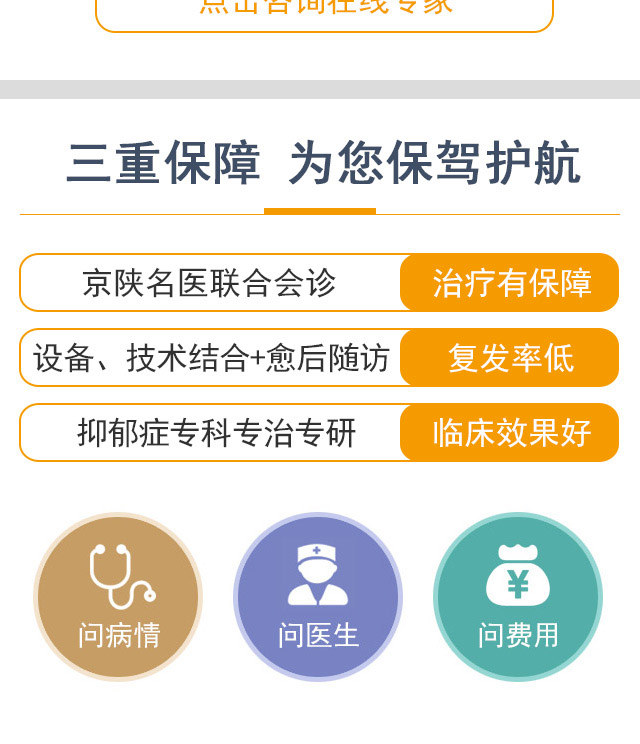Tap the 问病情 stethoscope button
The height and width of the screenshot is (744, 640).
[x=118, y=597]
